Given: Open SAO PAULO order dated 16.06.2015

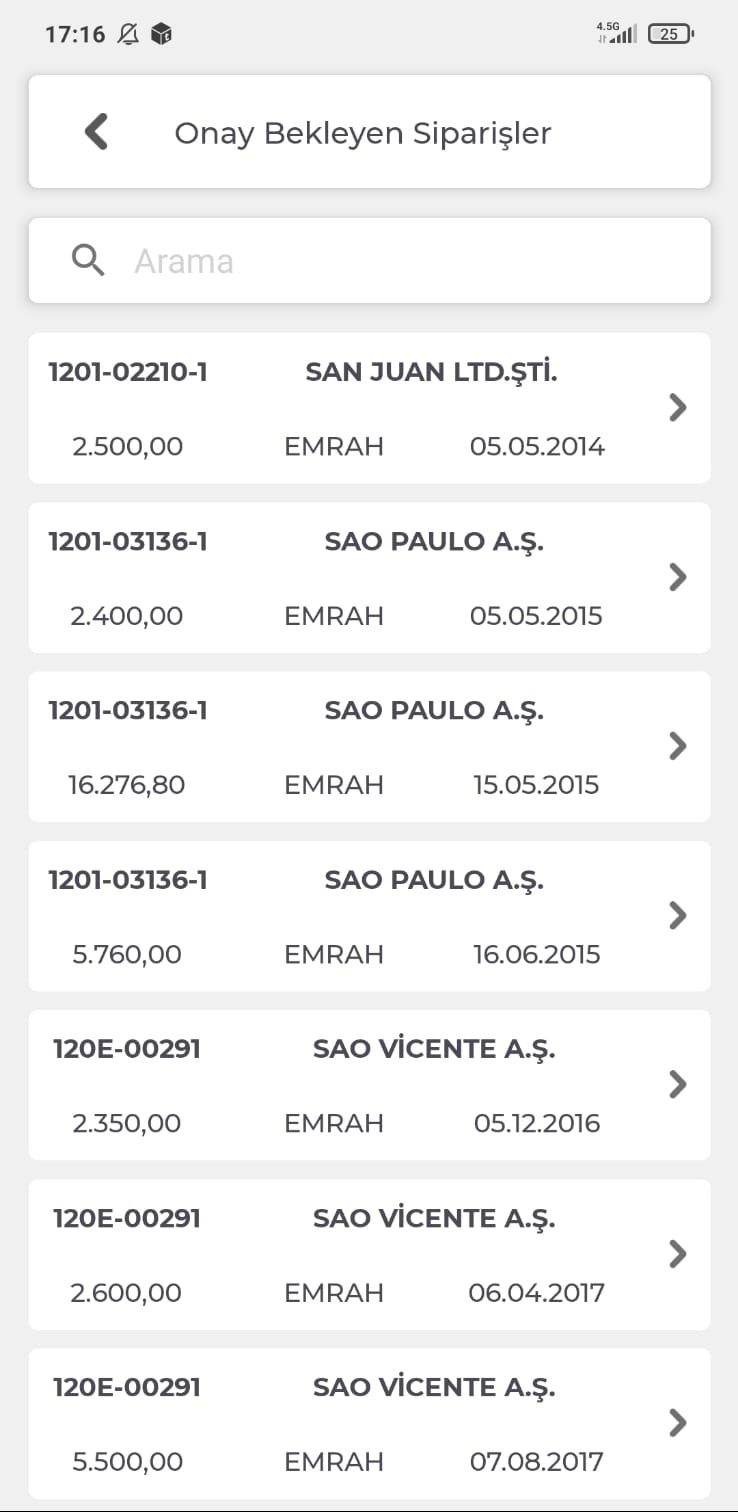Looking at the screenshot, I should (x=369, y=916).
